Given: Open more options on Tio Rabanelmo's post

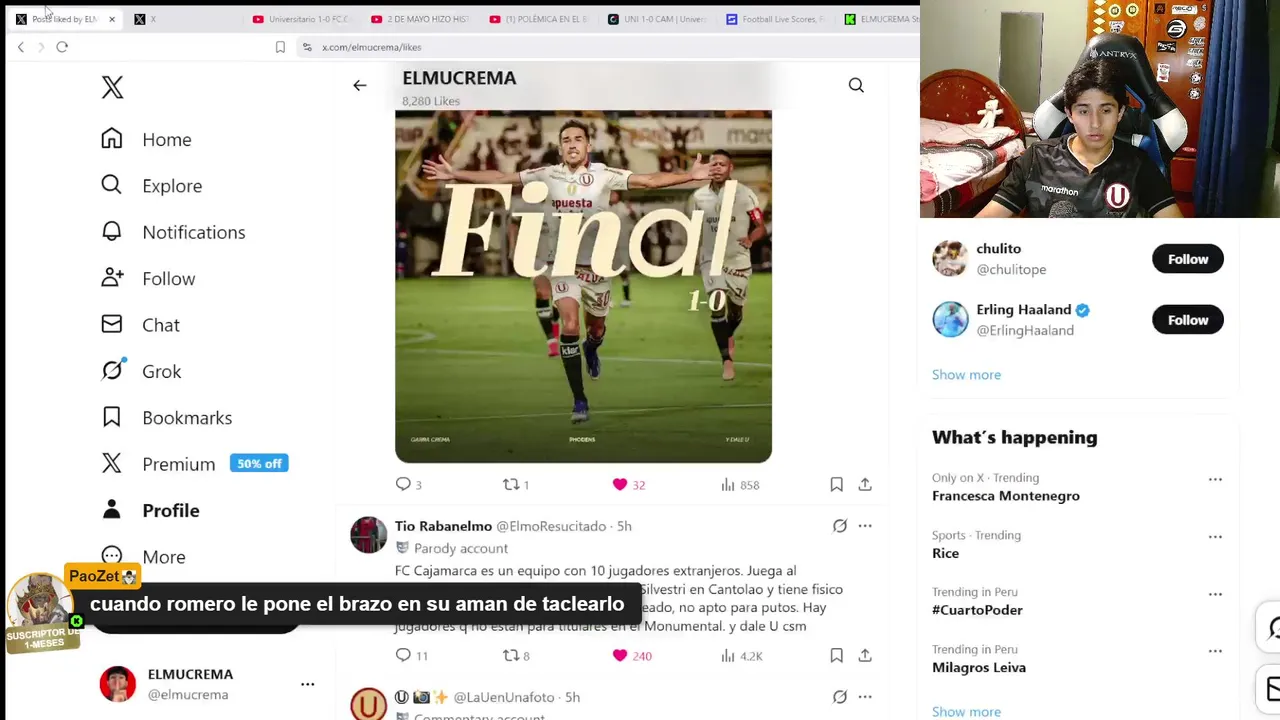Looking at the screenshot, I should 865,526.
